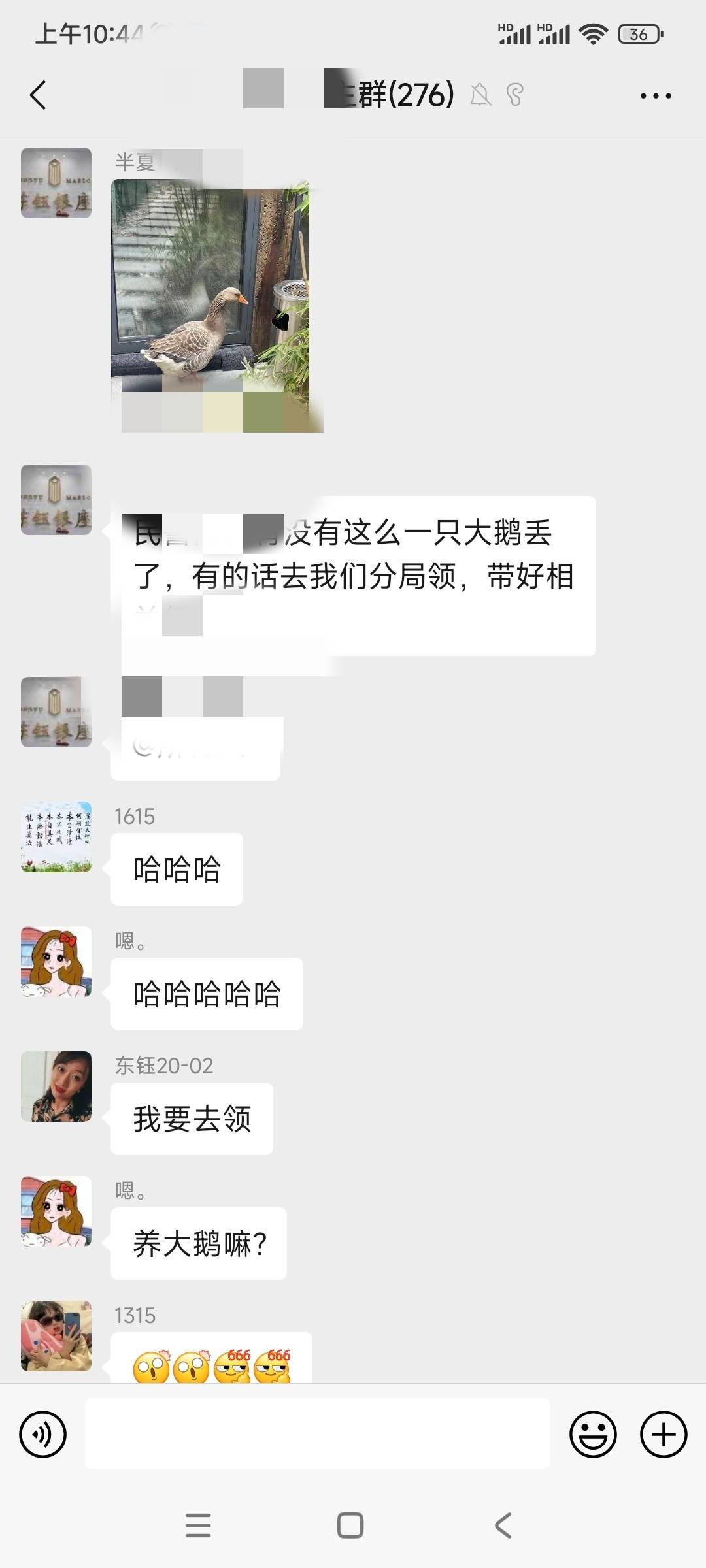
Task: Go back from the group chat
Action: pos(38,95)
